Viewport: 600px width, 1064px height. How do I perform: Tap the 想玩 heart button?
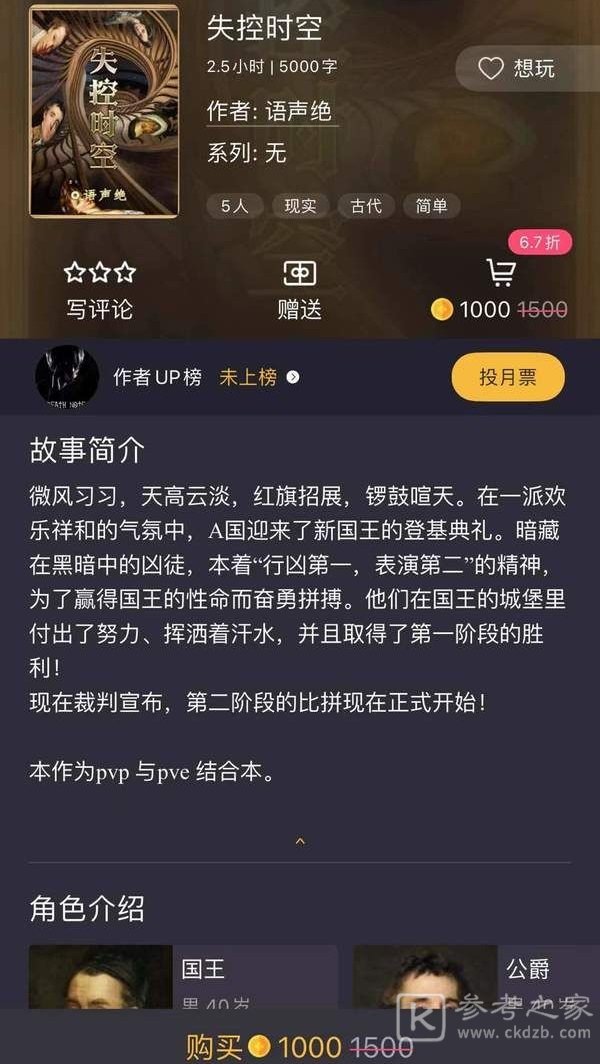pos(517,68)
